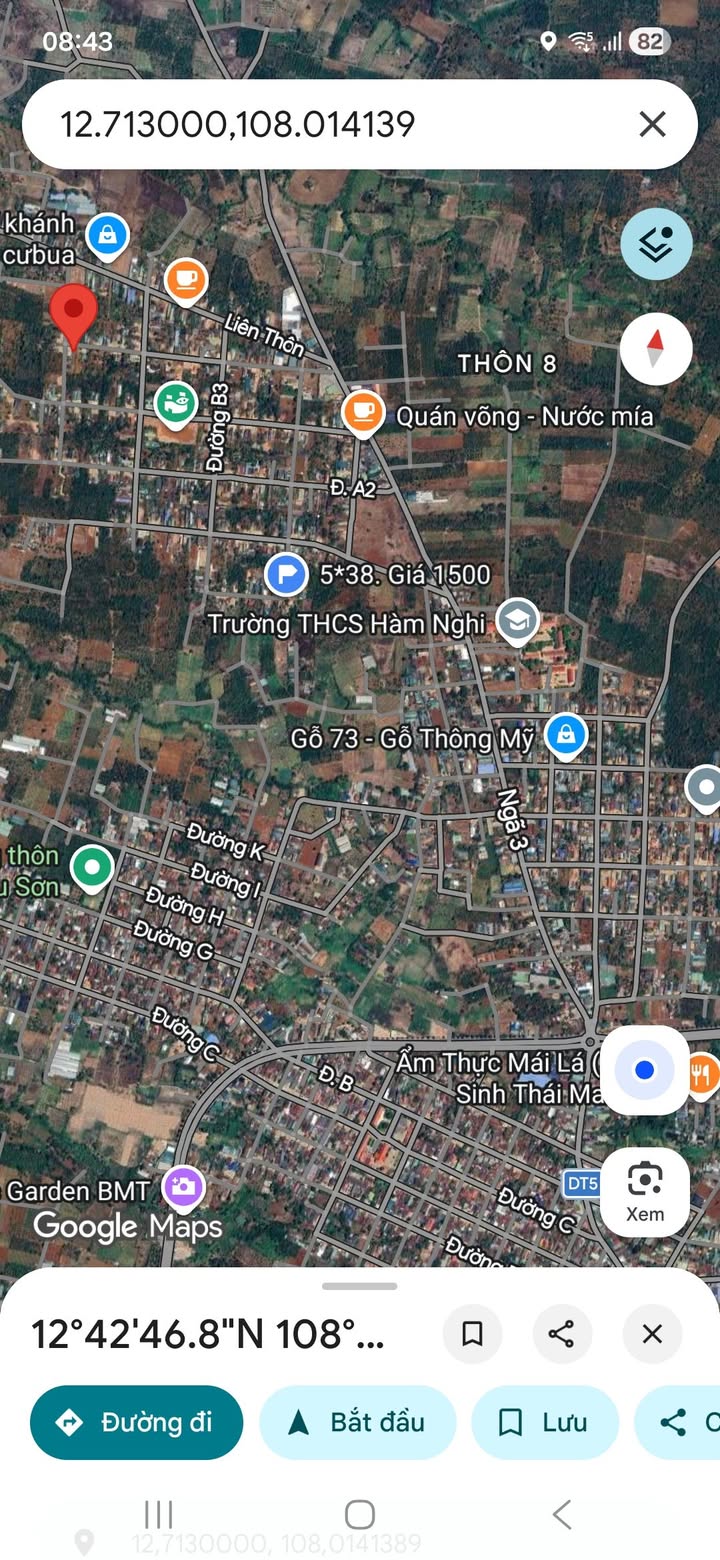Go back using the system back button
The width and height of the screenshot is (720, 1560).
click(x=562, y=1514)
